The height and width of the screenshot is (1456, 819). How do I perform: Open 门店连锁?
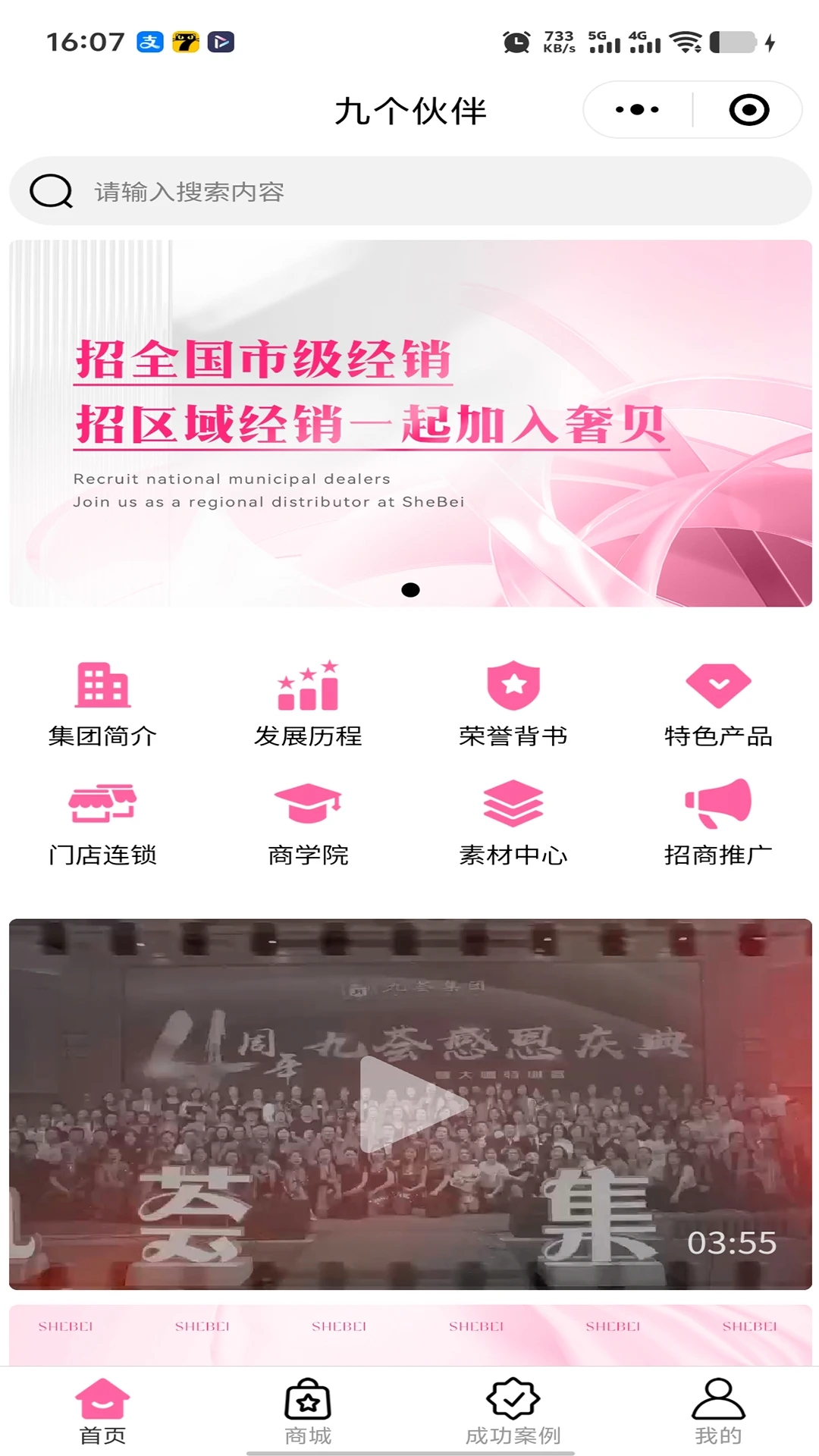[x=102, y=824]
